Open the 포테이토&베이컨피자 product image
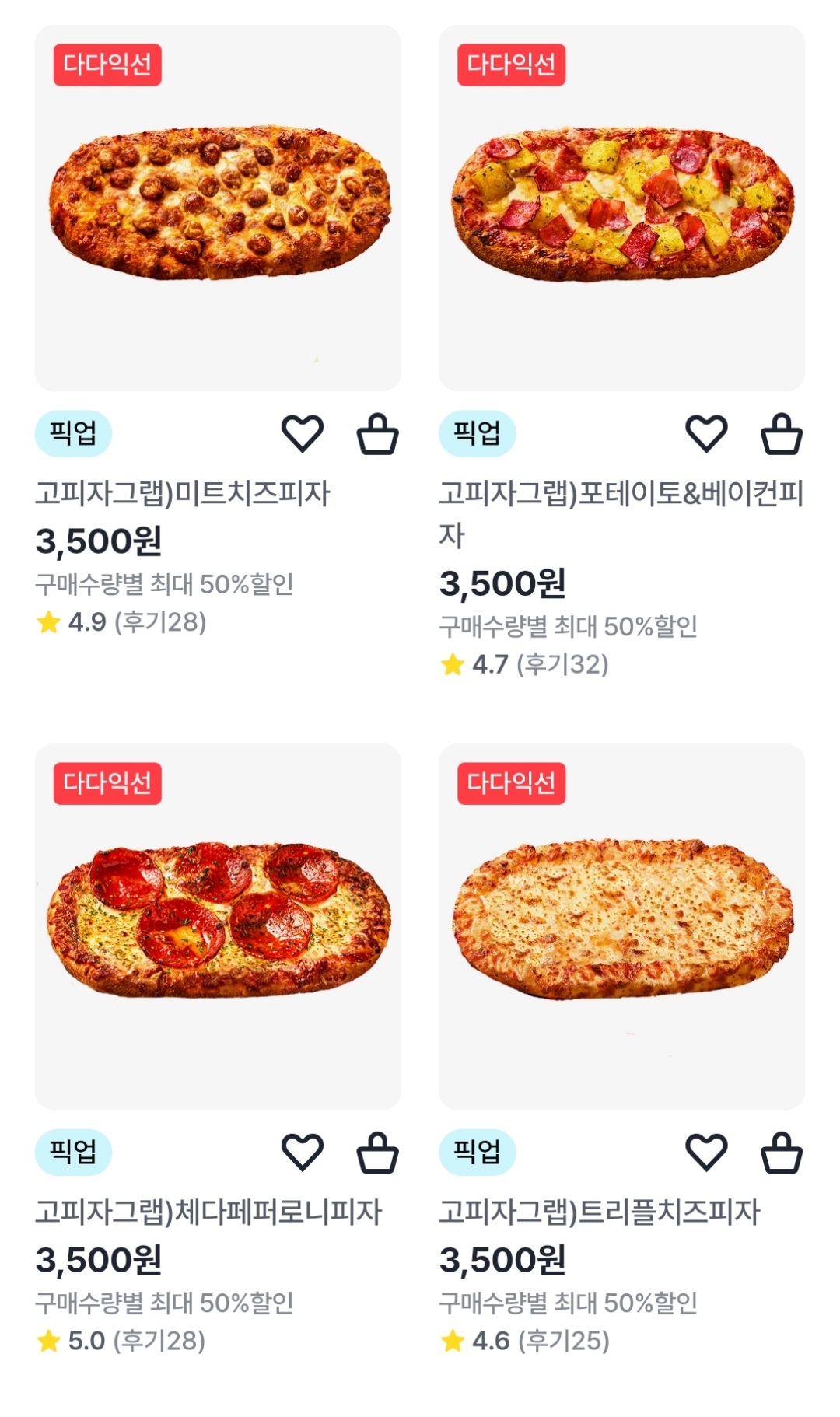 tap(621, 208)
